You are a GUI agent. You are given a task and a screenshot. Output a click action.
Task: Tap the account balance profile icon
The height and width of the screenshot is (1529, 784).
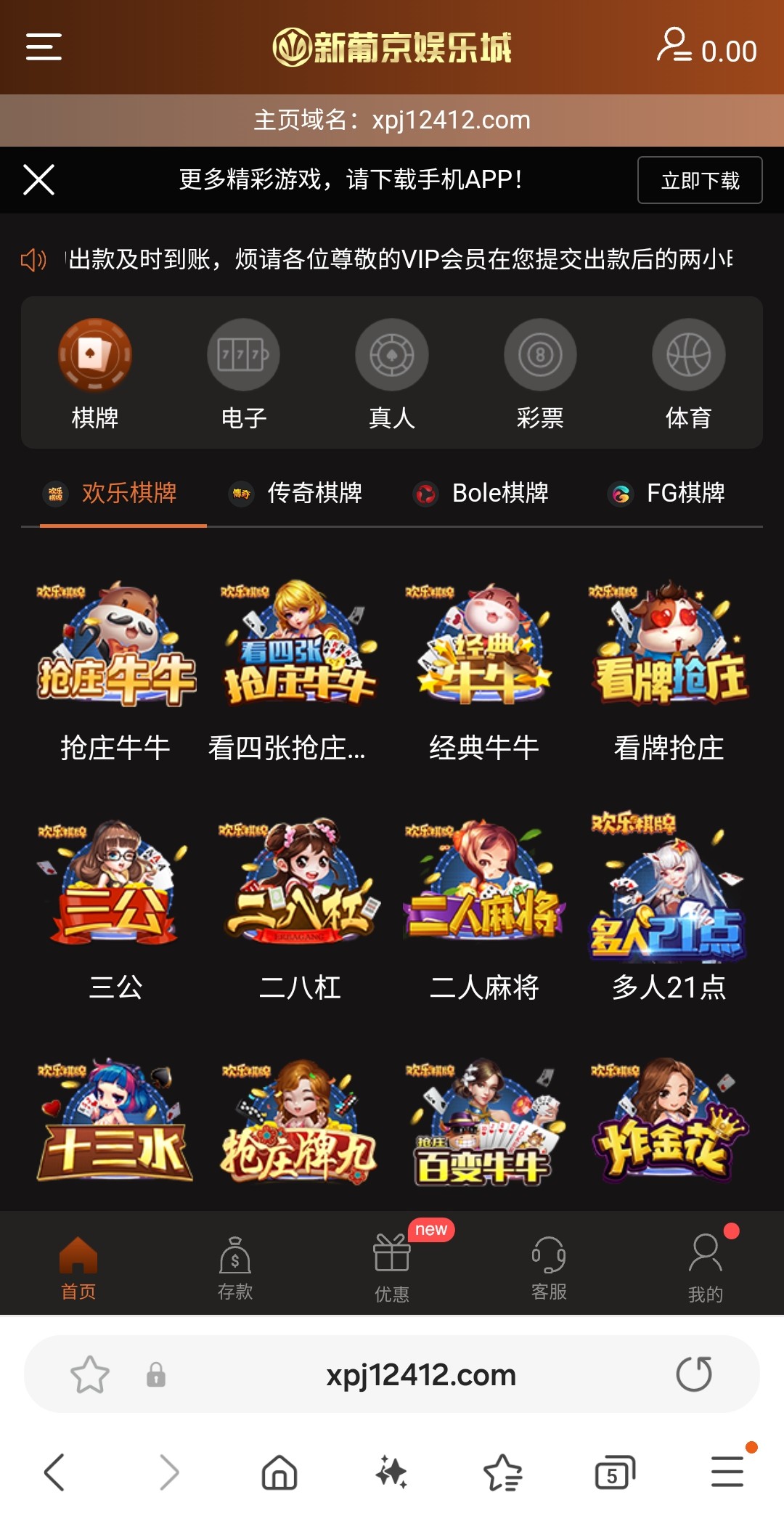click(674, 46)
